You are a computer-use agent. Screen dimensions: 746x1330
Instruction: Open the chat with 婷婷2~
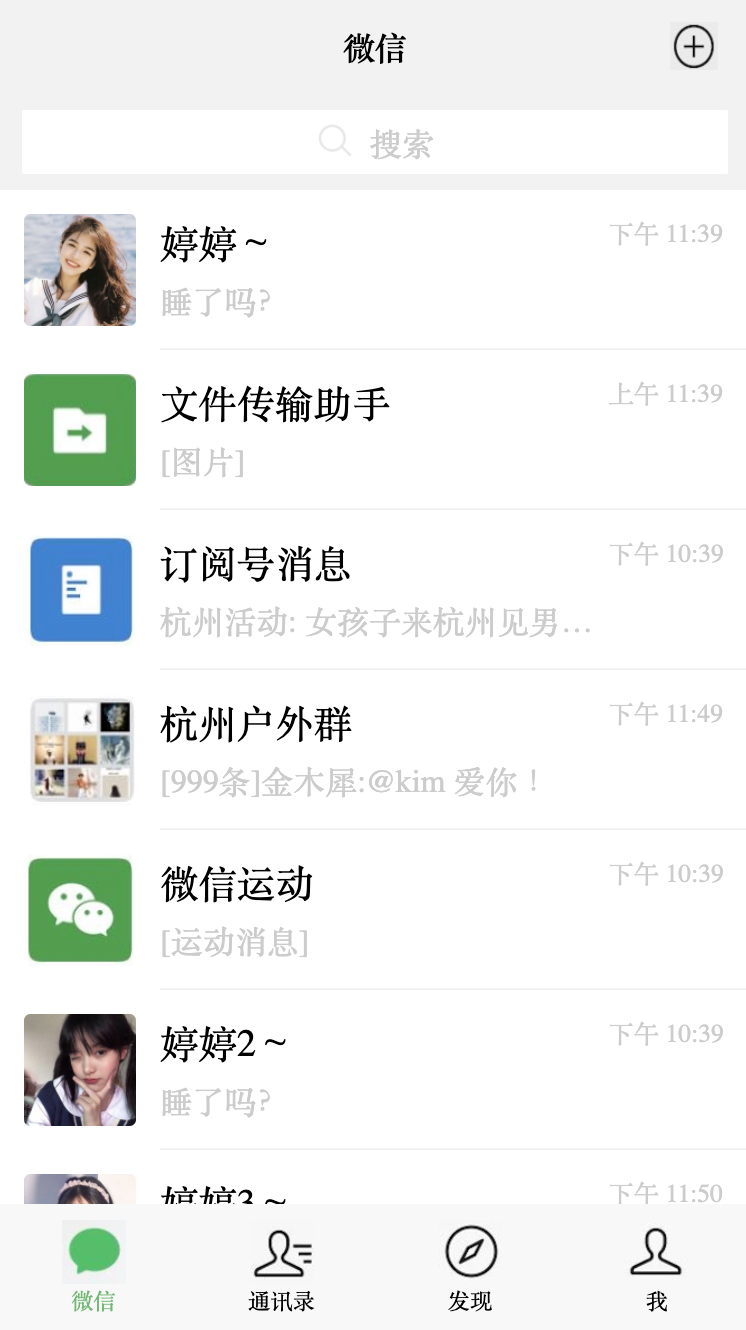[x=373, y=1070]
